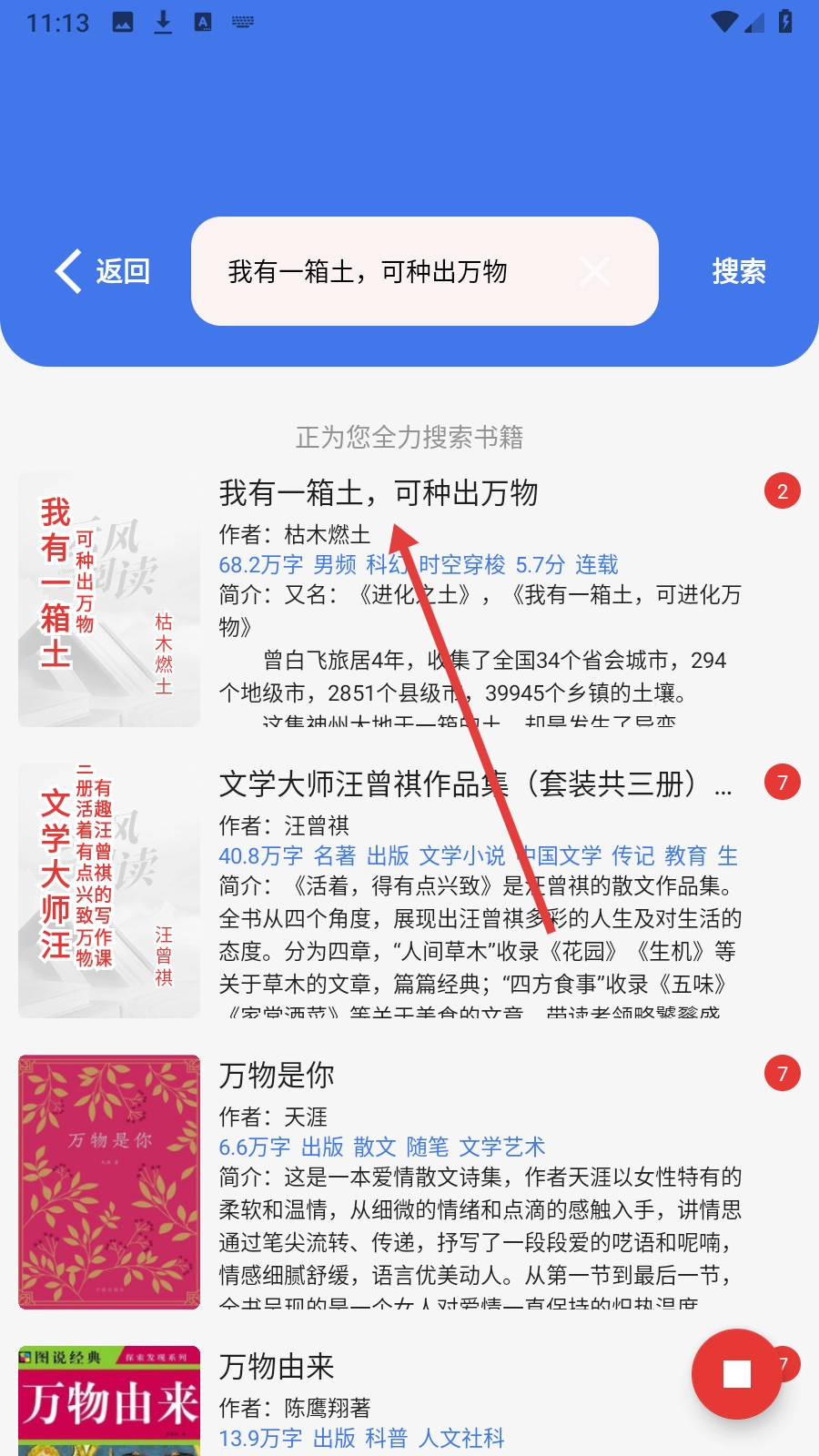This screenshot has height=1456, width=819.
Task: Stop searching with the red stop button
Action: tap(736, 1373)
